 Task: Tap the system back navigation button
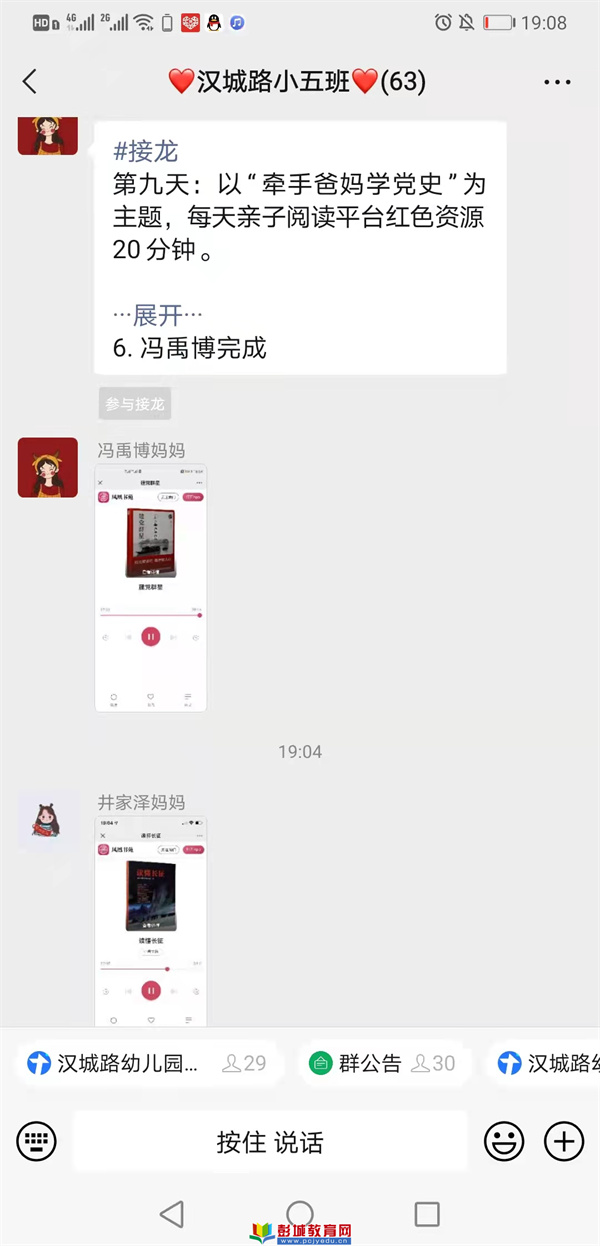(x=172, y=1213)
